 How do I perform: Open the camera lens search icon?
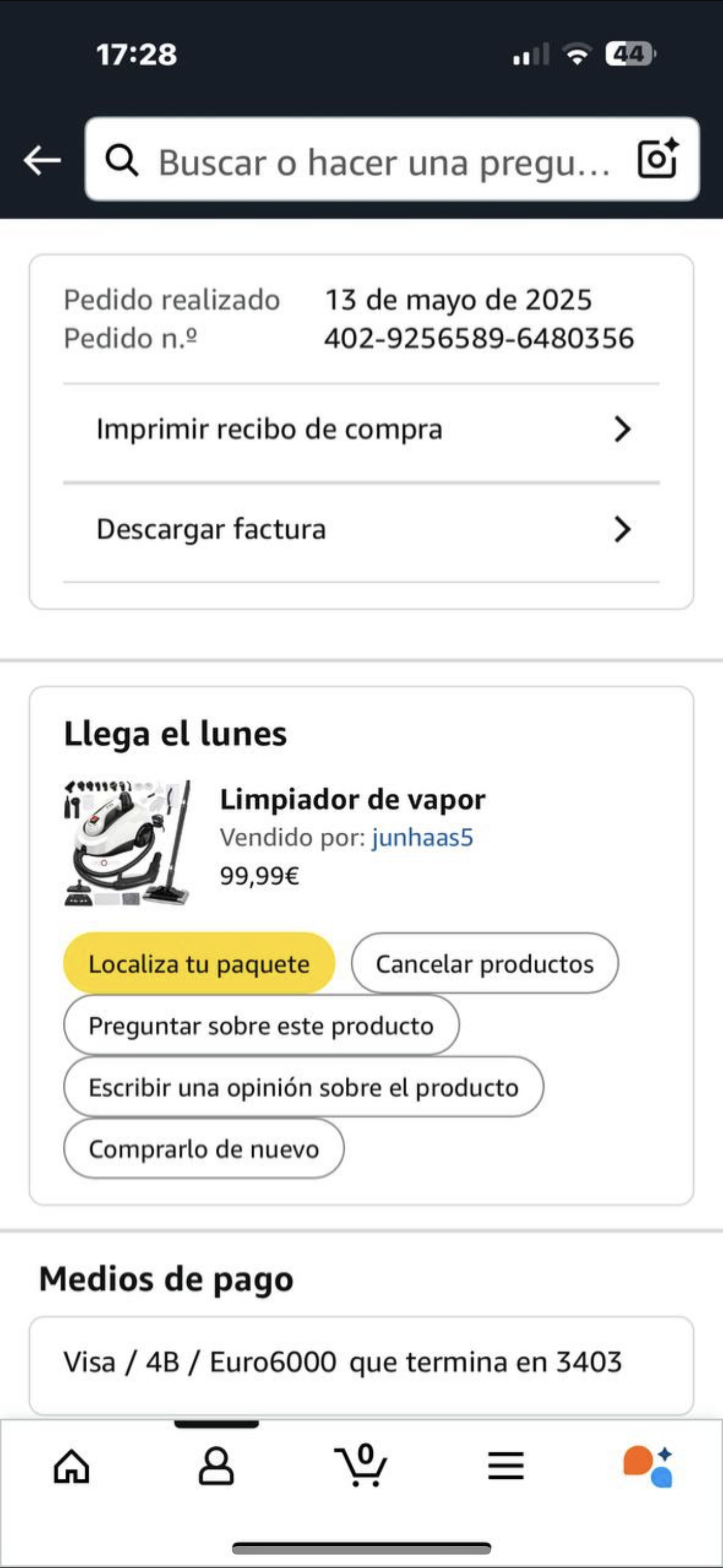(x=657, y=159)
